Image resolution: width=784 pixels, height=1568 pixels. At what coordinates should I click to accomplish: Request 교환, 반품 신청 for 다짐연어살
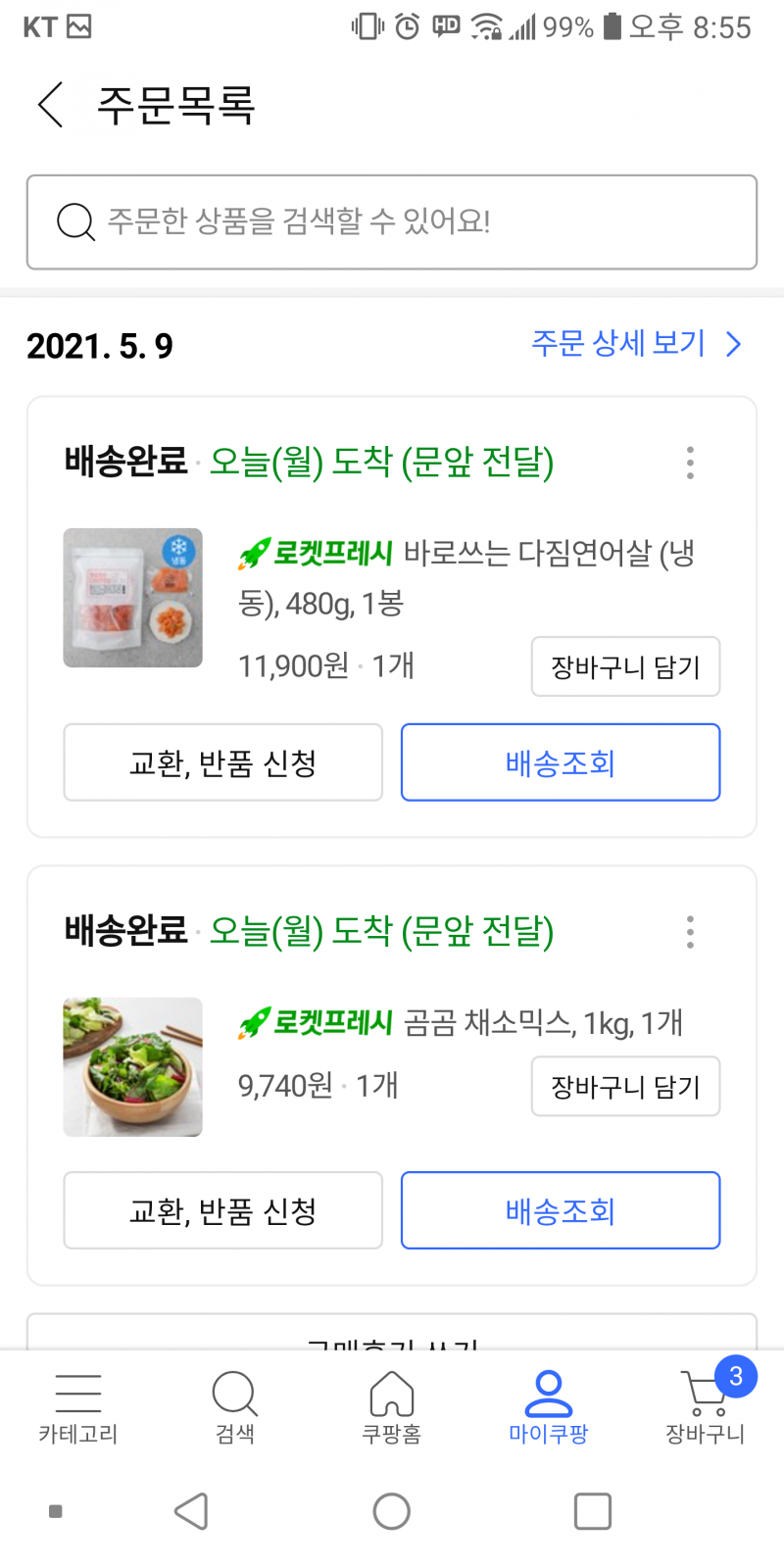coord(223,762)
